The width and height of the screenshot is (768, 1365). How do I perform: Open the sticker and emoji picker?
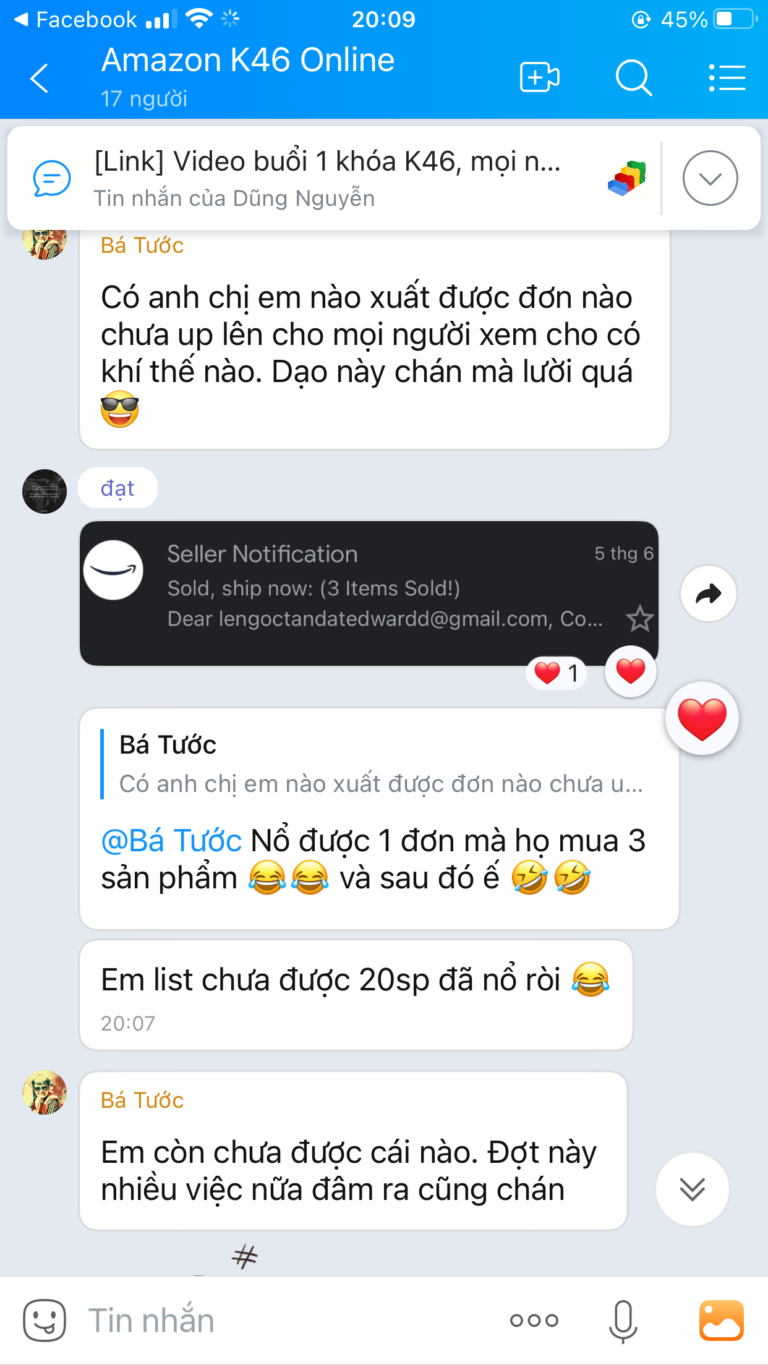[45, 1320]
